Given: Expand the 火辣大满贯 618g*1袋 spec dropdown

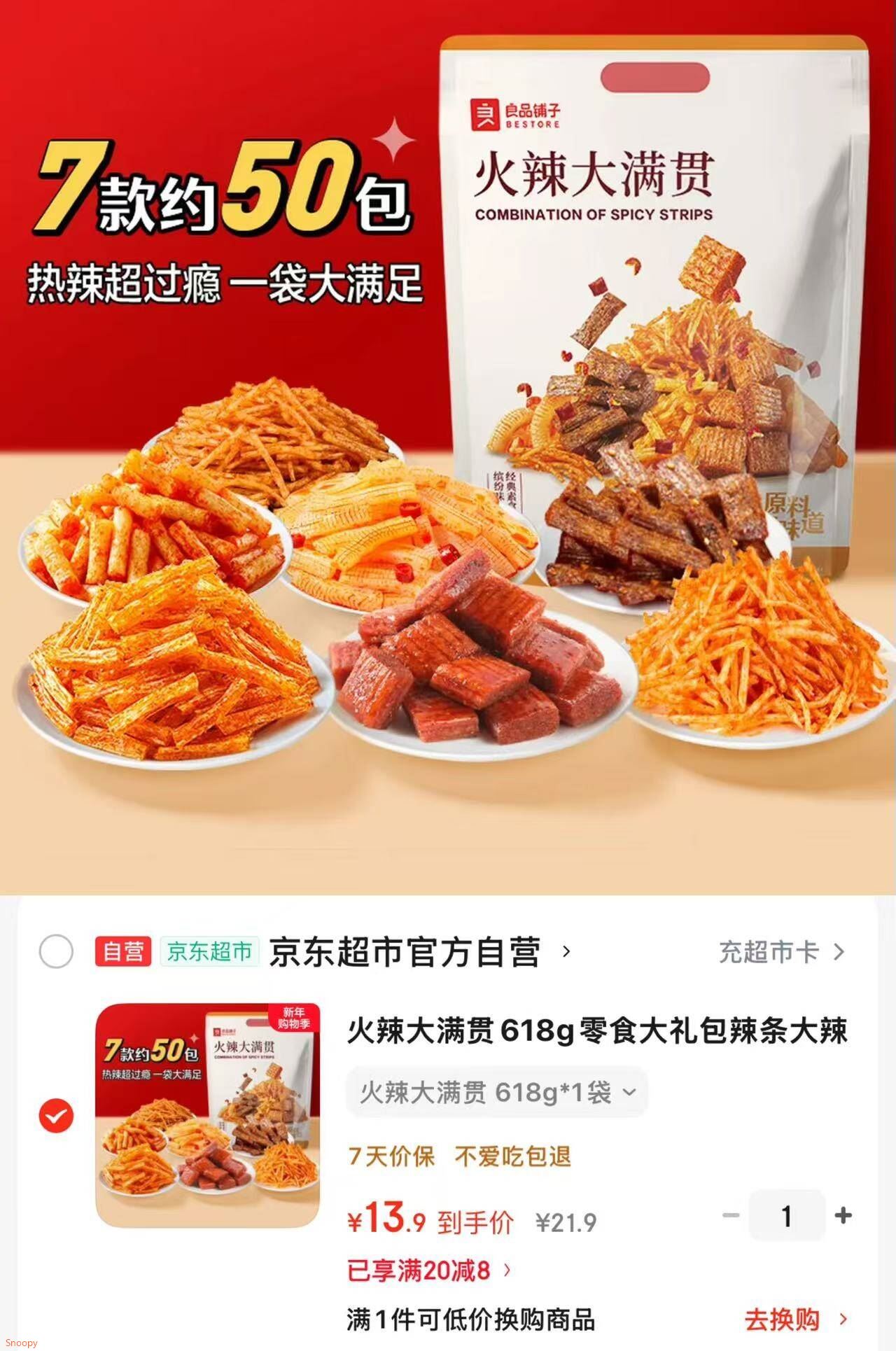Looking at the screenshot, I should point(497,1092).
